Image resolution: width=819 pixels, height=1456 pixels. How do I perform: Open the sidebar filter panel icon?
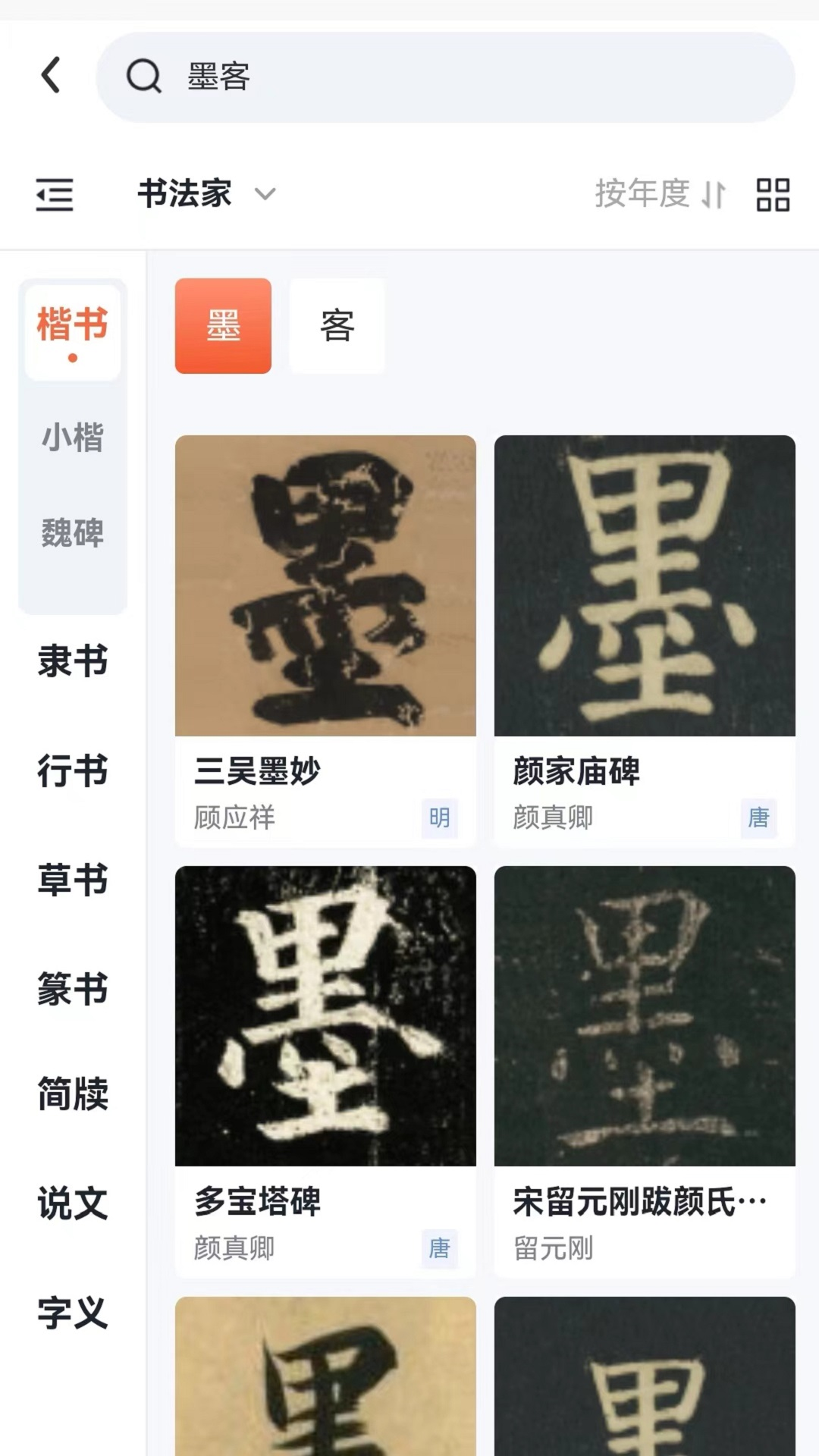(53, 195)
